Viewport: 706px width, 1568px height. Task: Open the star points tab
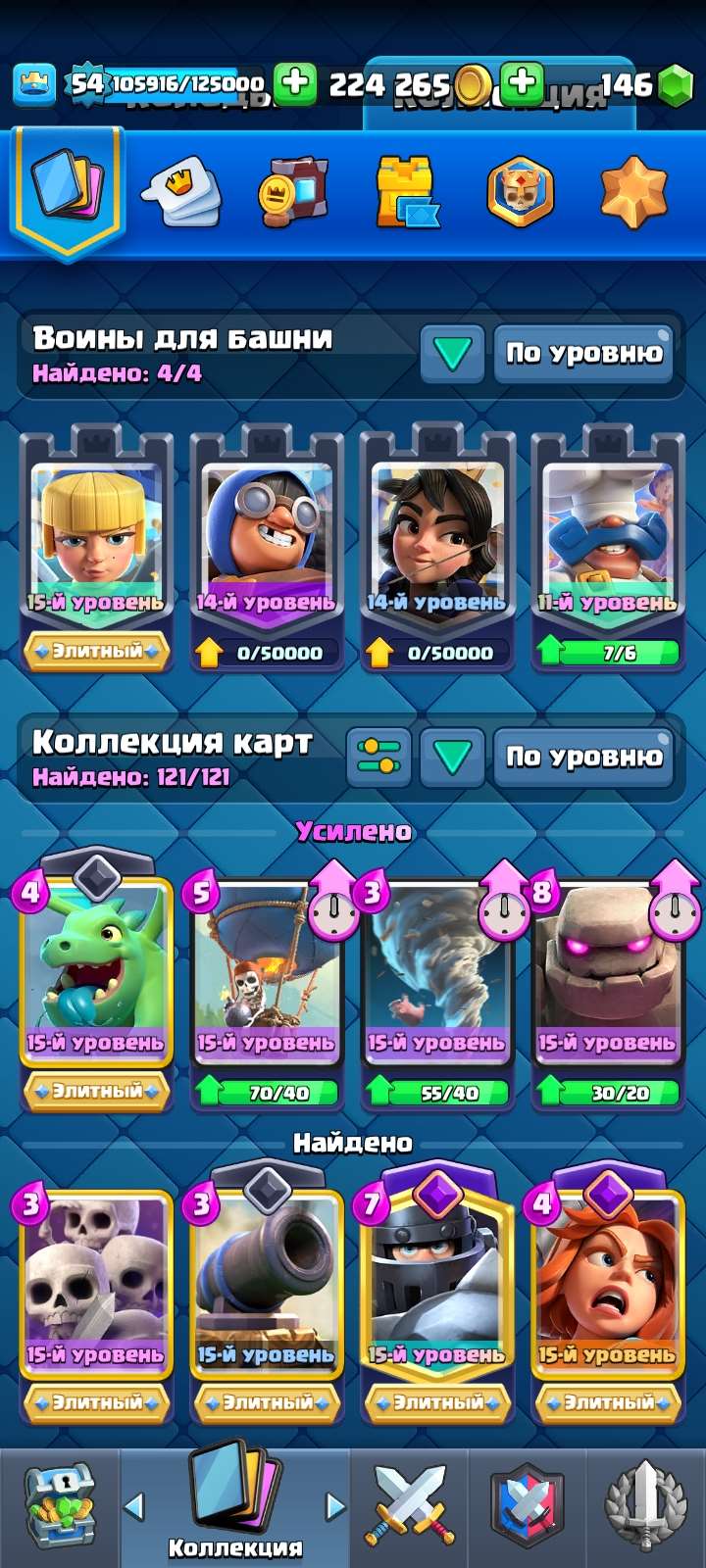coord(632,192)
